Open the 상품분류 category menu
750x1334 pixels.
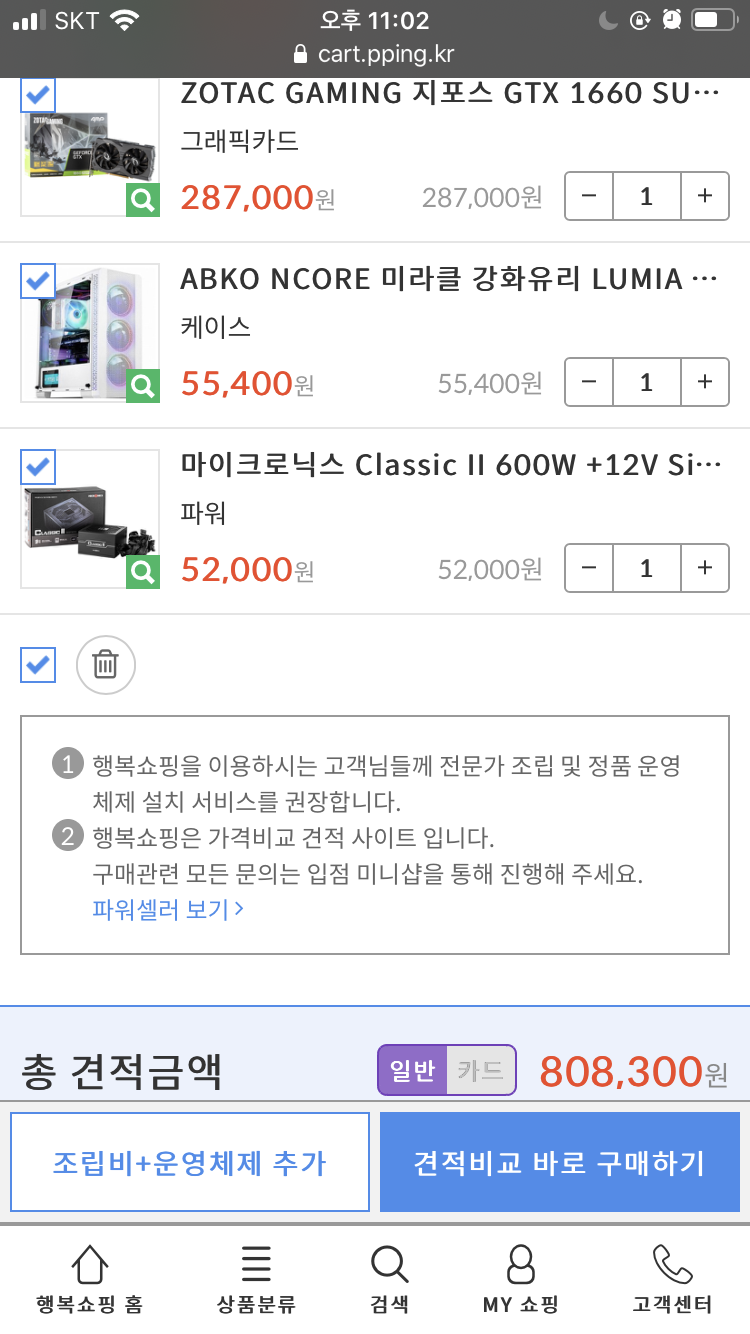(256, 1280)
